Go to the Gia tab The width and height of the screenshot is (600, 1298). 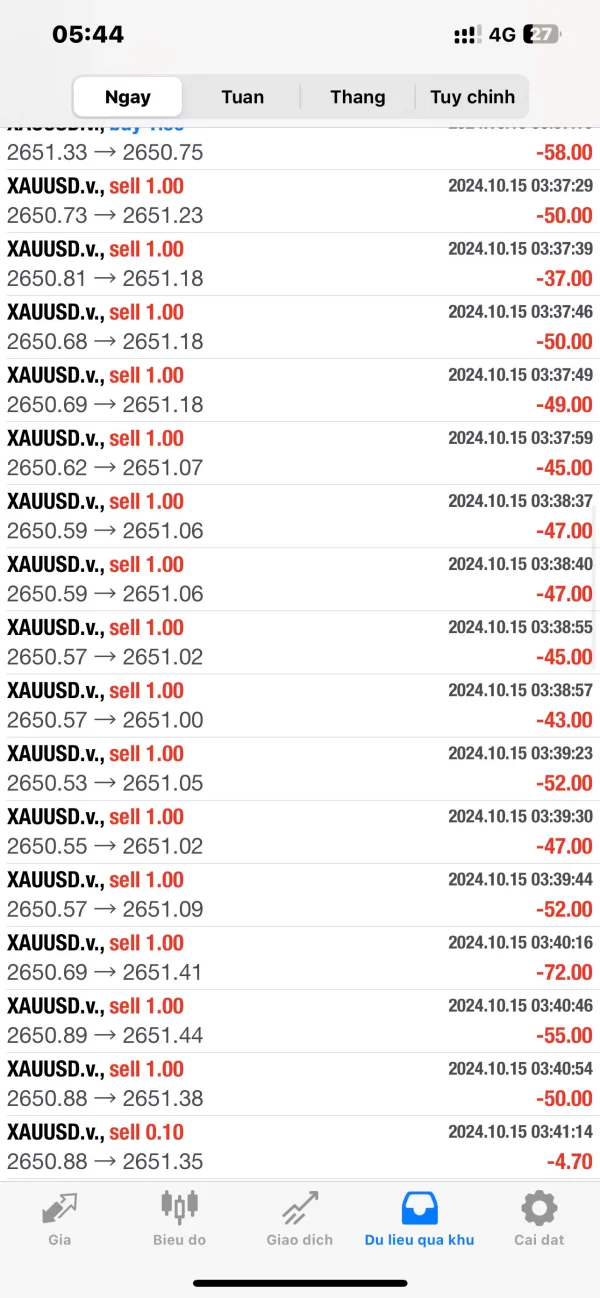pyautogui.click(x=60, y=1218)
